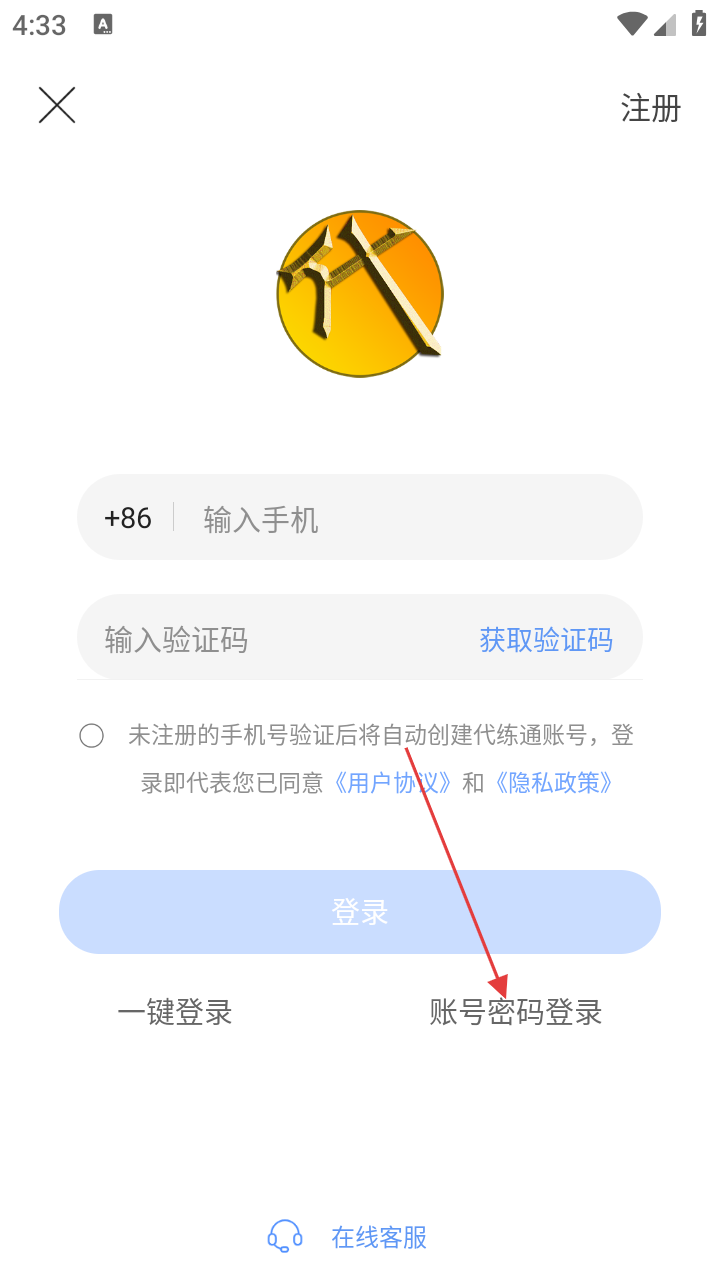Focus the 输入手机 phone number field

pyautogui.click(x=400, y=519)
